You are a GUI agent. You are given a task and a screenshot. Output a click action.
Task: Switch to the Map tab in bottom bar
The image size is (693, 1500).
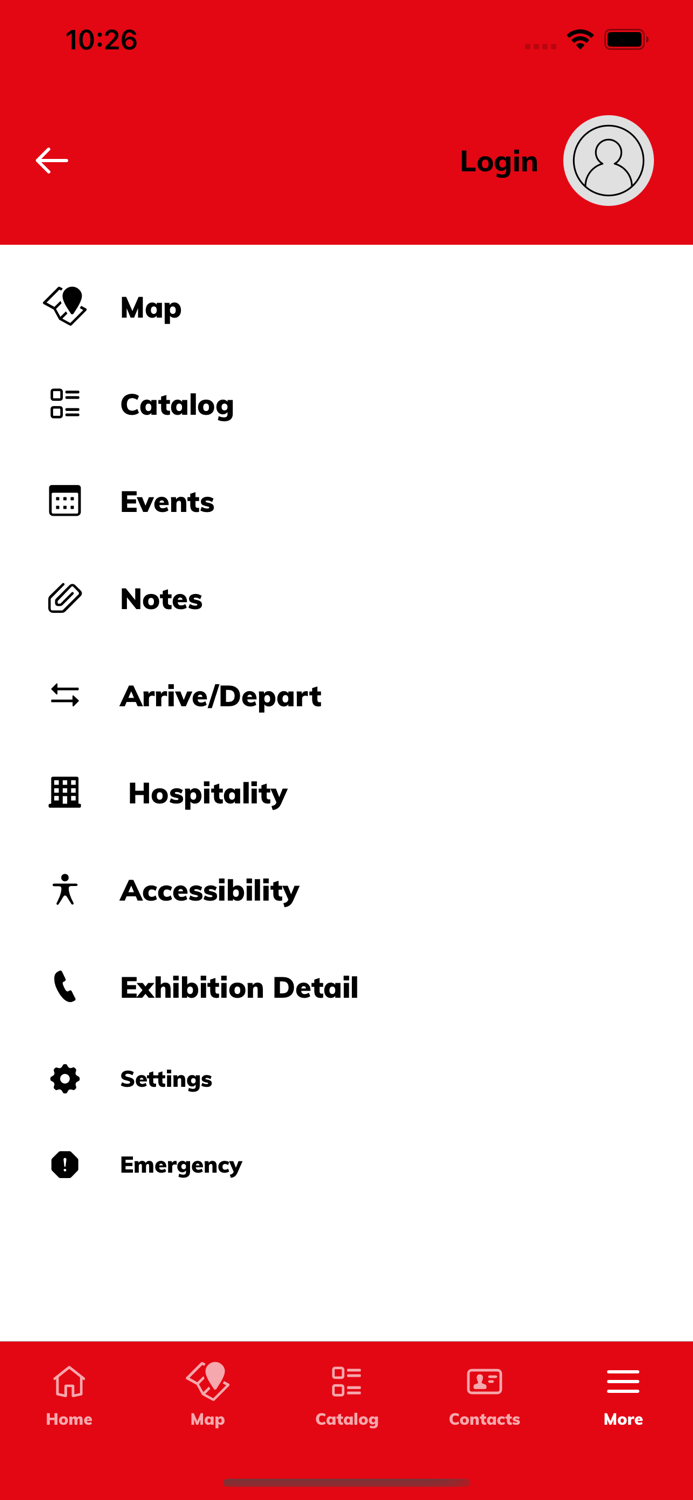208,1396
